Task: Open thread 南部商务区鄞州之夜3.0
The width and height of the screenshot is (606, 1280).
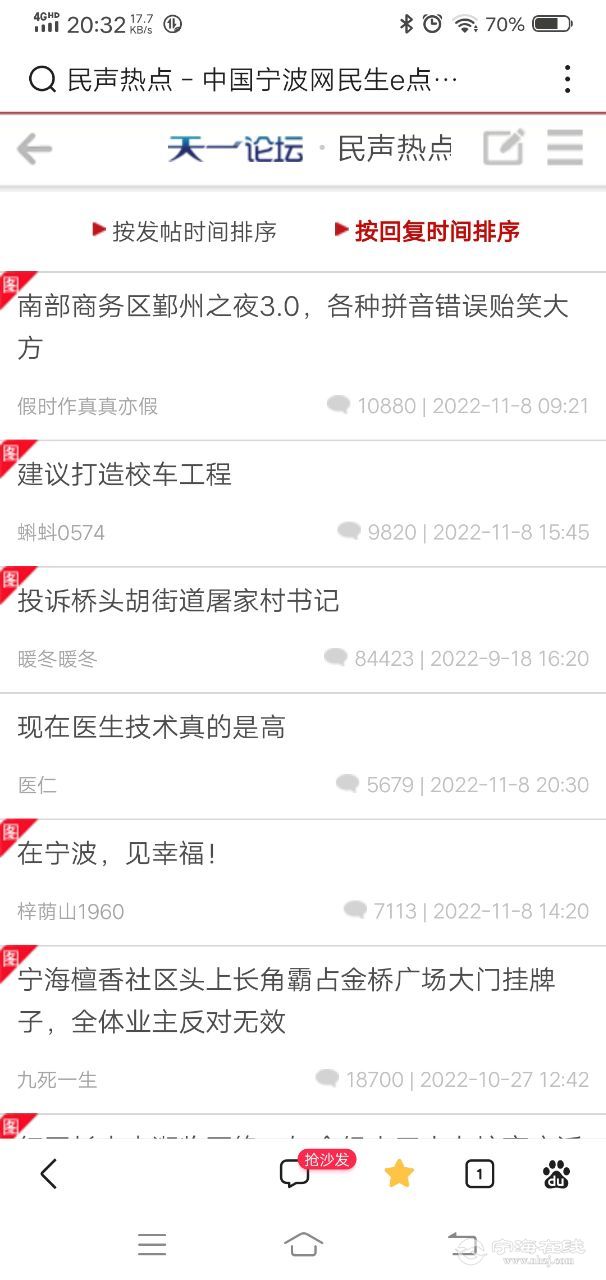Action: (x=290, y=327)
